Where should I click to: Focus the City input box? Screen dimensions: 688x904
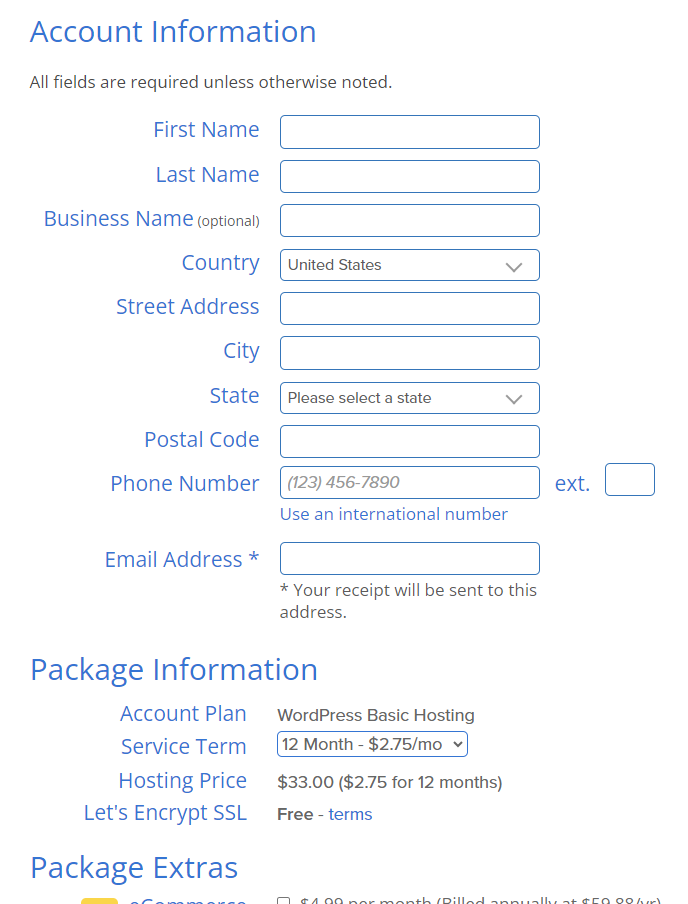(409, 353)
